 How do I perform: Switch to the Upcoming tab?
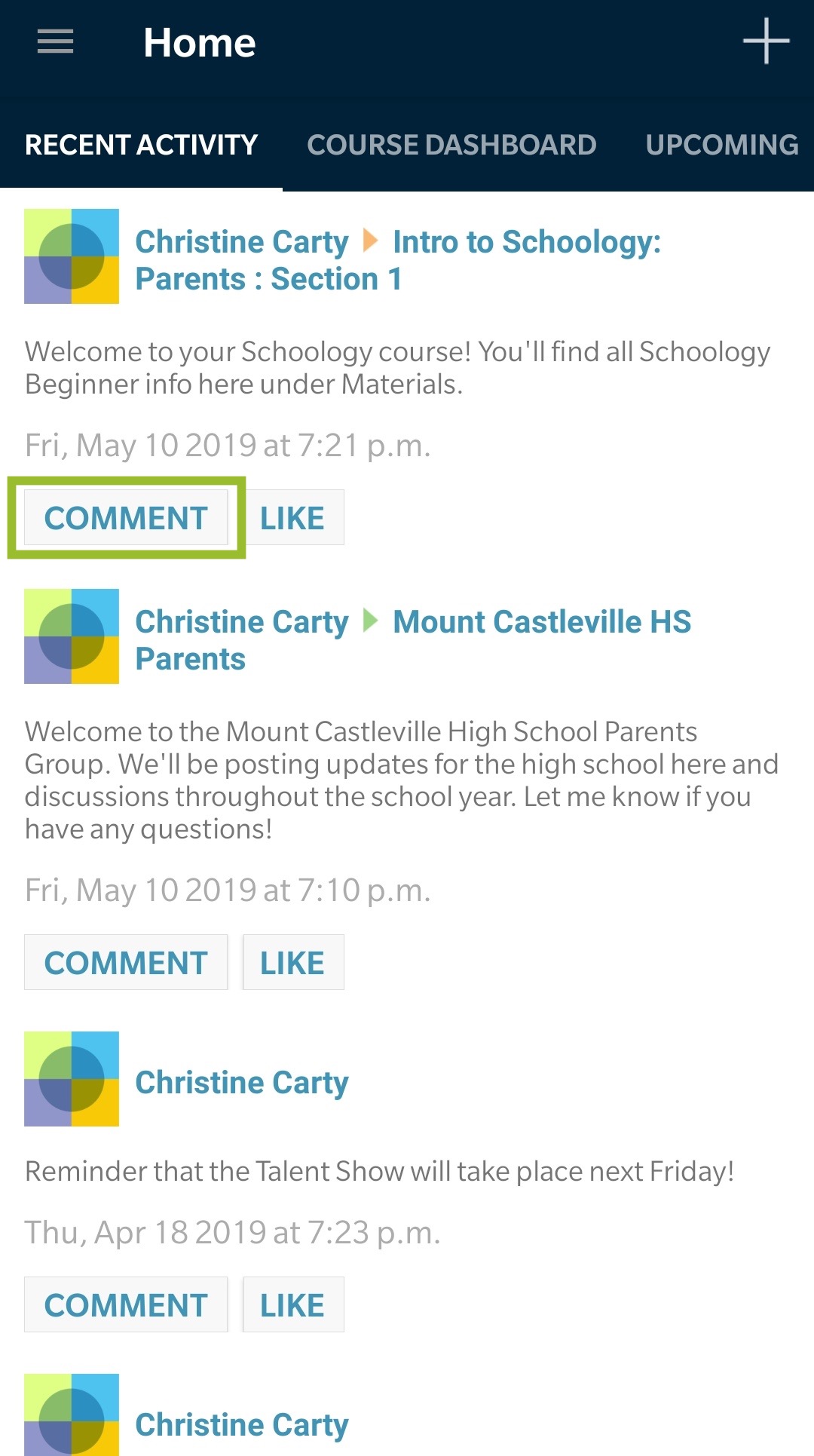point(721,145)
